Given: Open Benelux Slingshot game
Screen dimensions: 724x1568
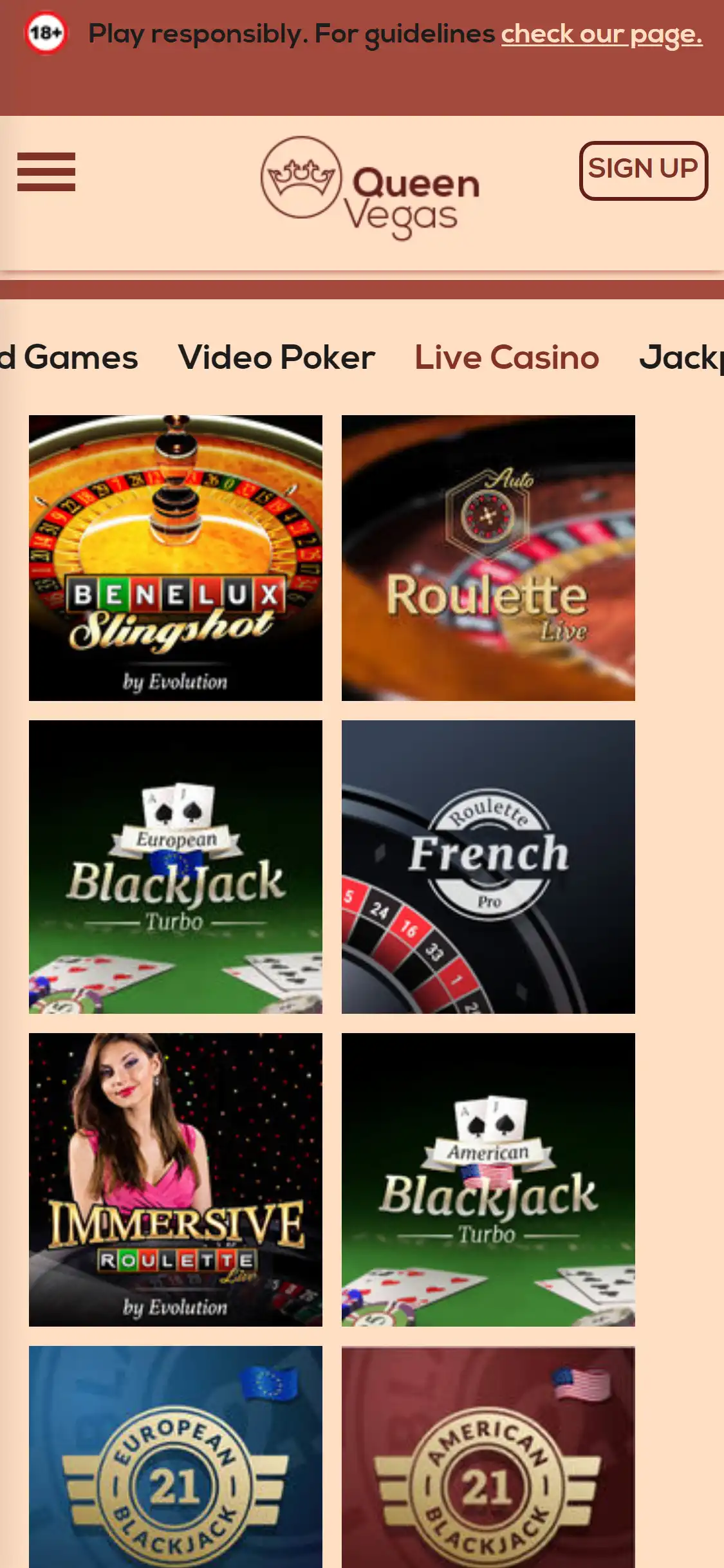Looking at the screenshot, I should click(x=176, y=557).
